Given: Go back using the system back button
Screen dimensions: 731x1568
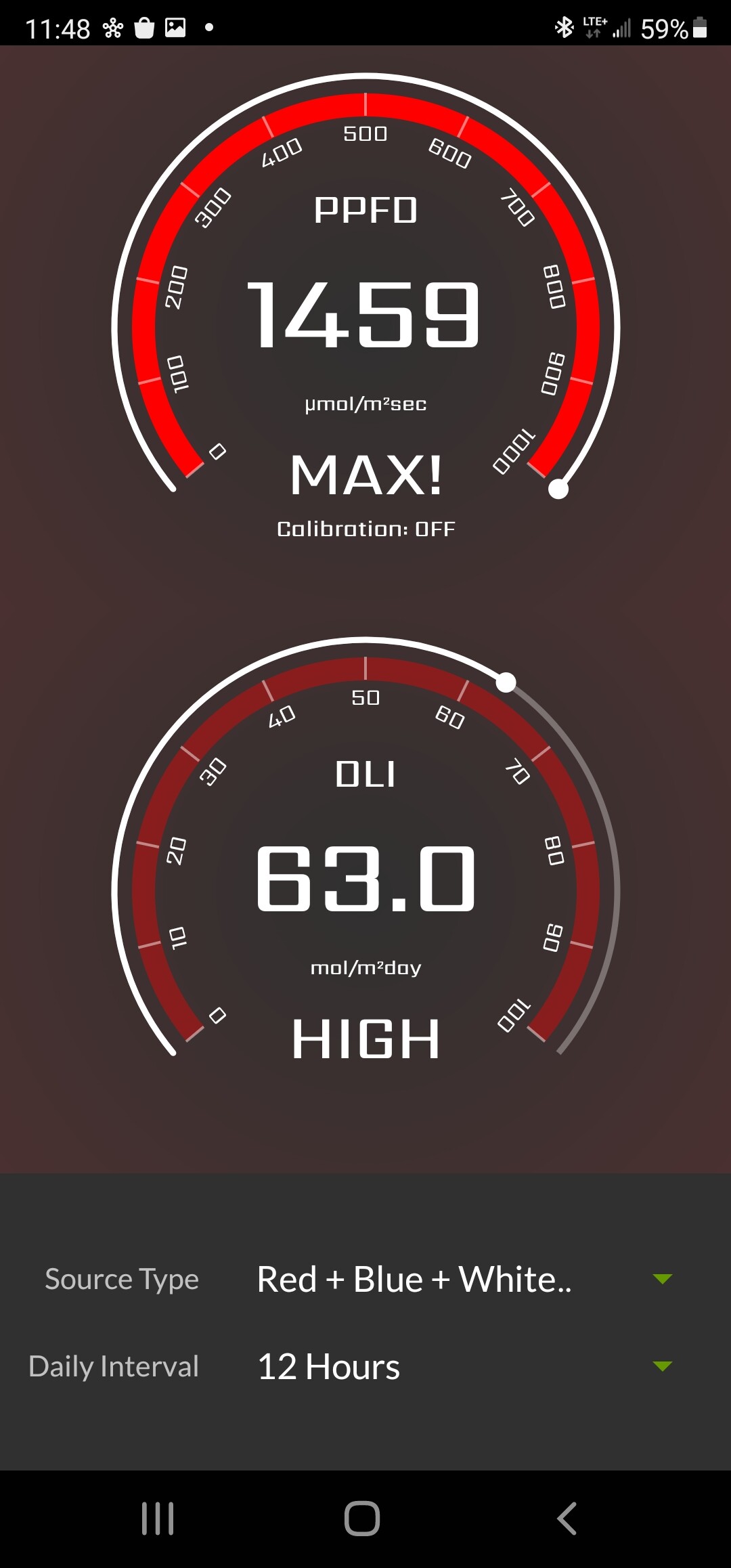Looking at the screenshot, I should [x=567, y=1519].
